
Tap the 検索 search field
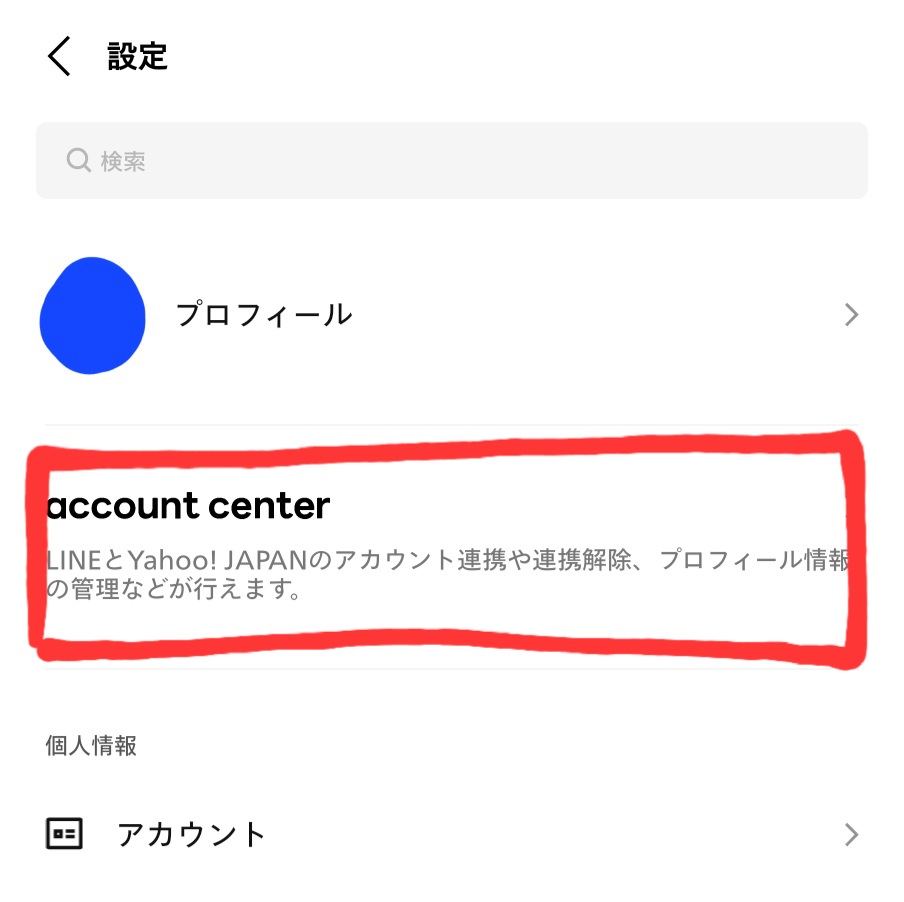pyautogui.click(x=452, y=161)
